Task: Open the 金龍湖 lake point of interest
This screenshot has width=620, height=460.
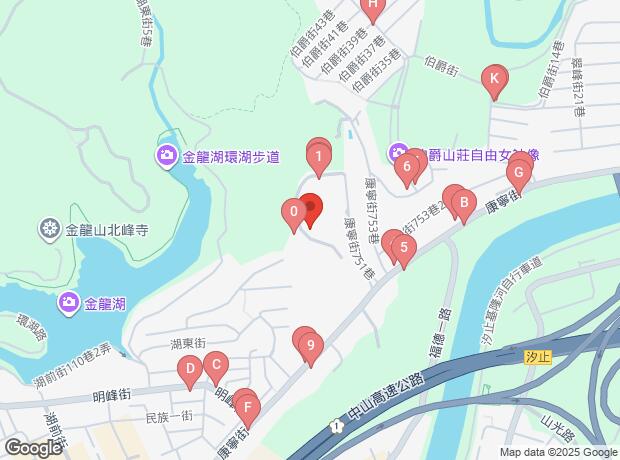Action: 69,301
